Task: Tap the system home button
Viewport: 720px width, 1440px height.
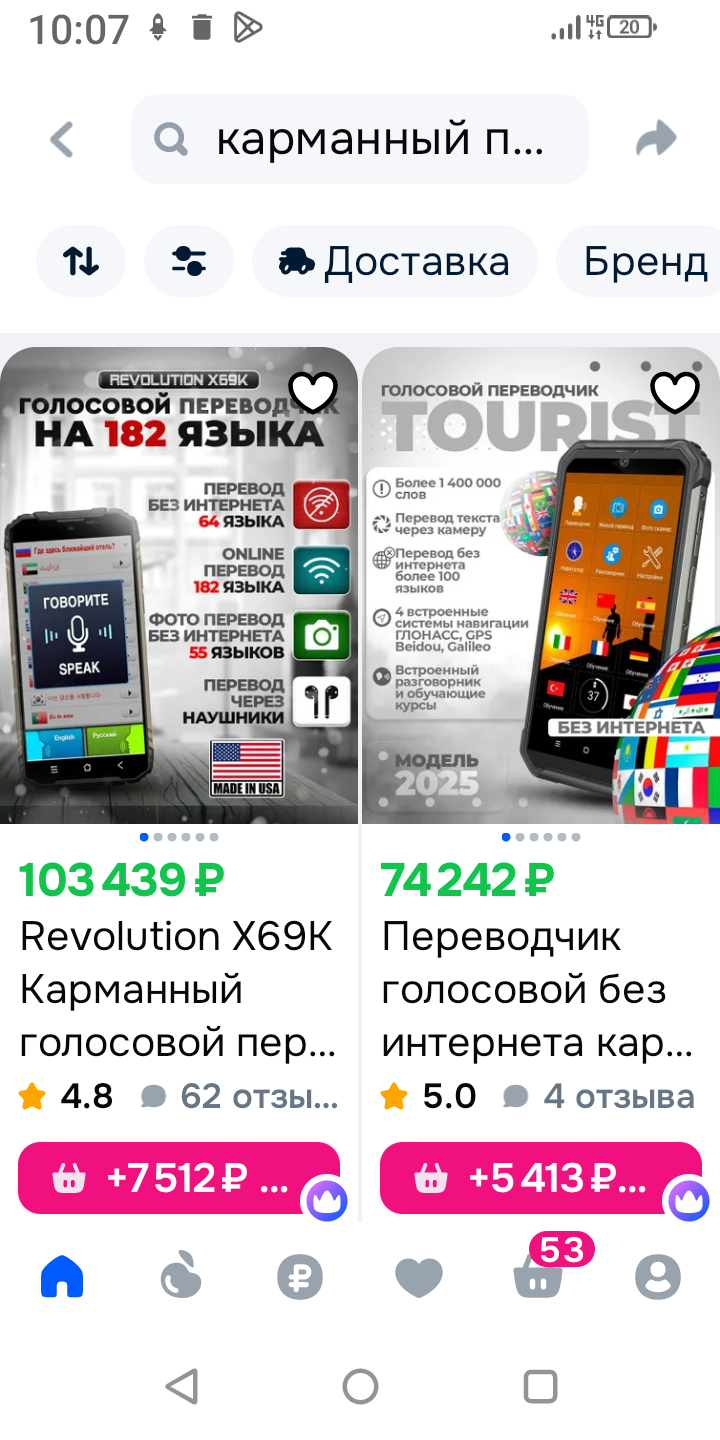Action: click(x=360, y=1387)
